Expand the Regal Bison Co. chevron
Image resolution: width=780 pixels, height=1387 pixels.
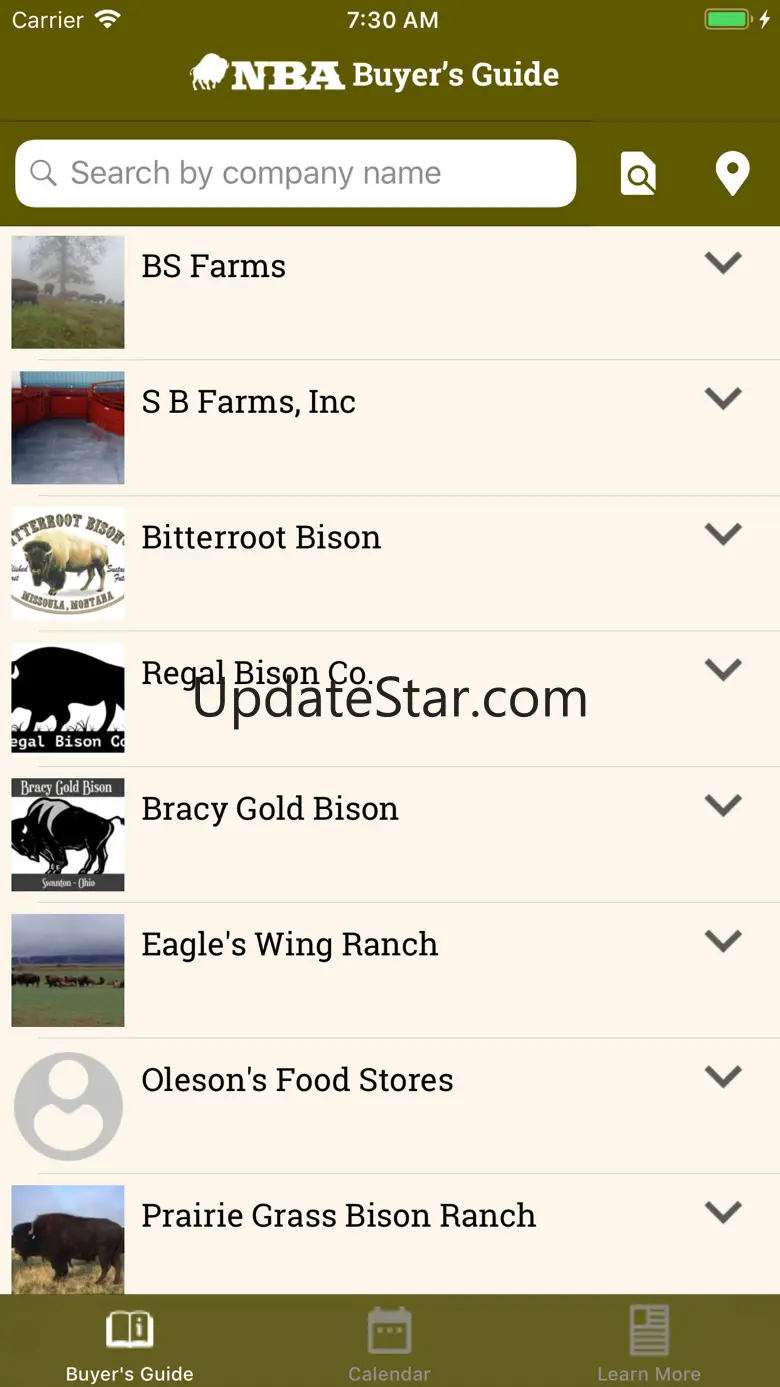tap(722, 669)
